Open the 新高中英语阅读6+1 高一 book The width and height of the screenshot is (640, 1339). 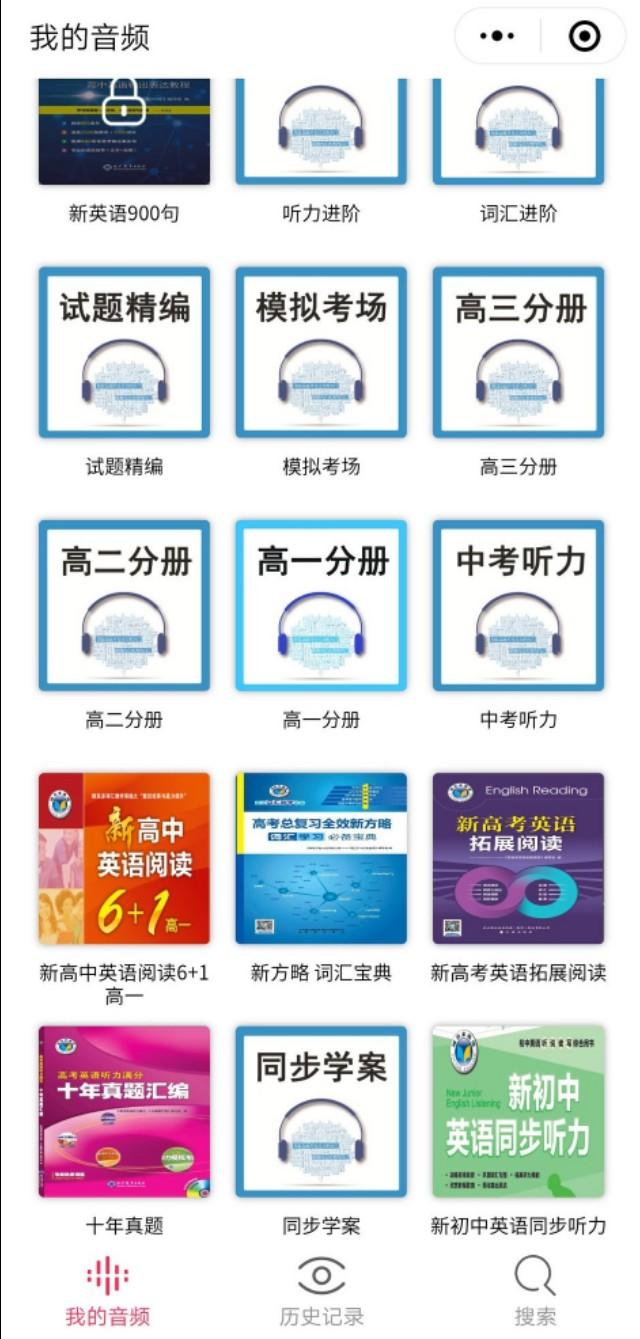(124, 858)
